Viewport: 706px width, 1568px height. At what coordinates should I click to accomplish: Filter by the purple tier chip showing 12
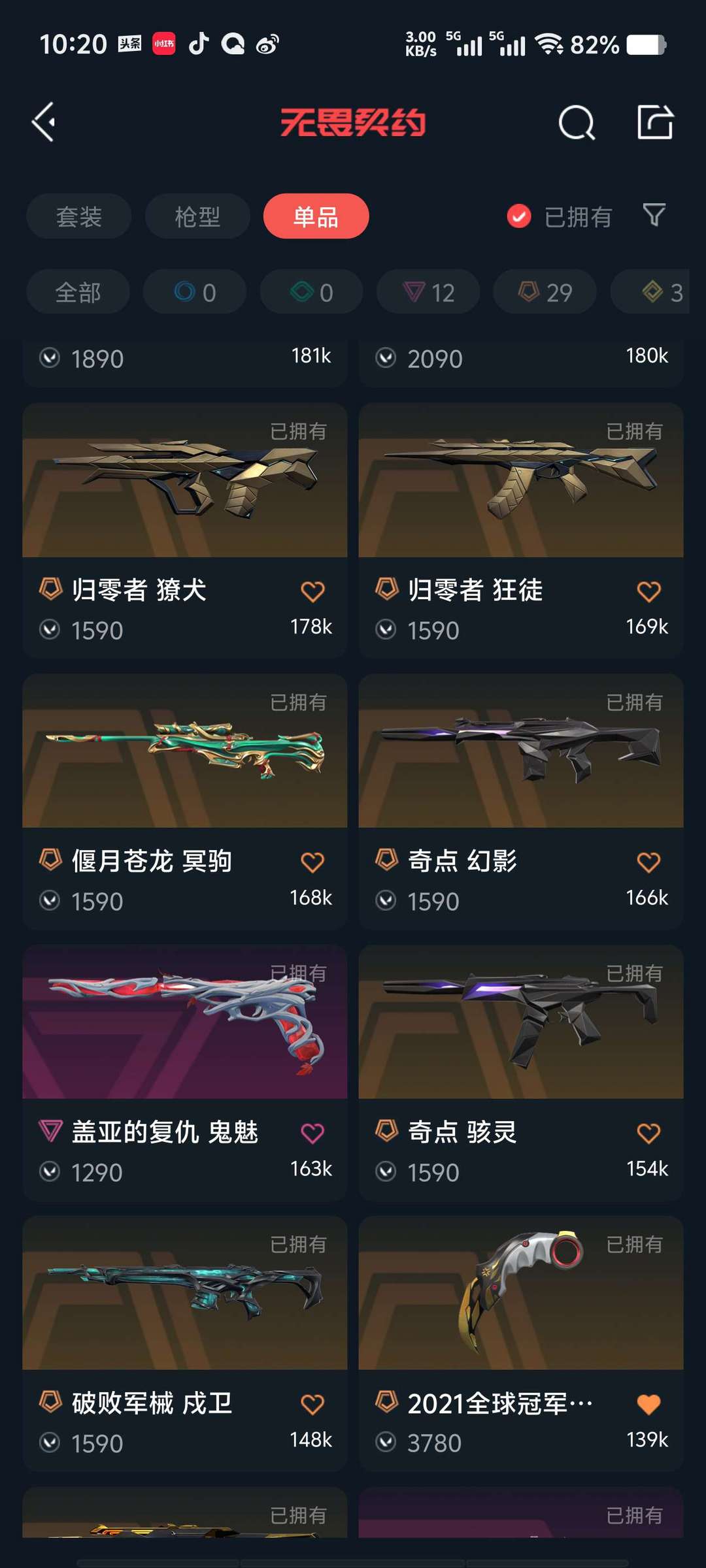coord(428,292)
